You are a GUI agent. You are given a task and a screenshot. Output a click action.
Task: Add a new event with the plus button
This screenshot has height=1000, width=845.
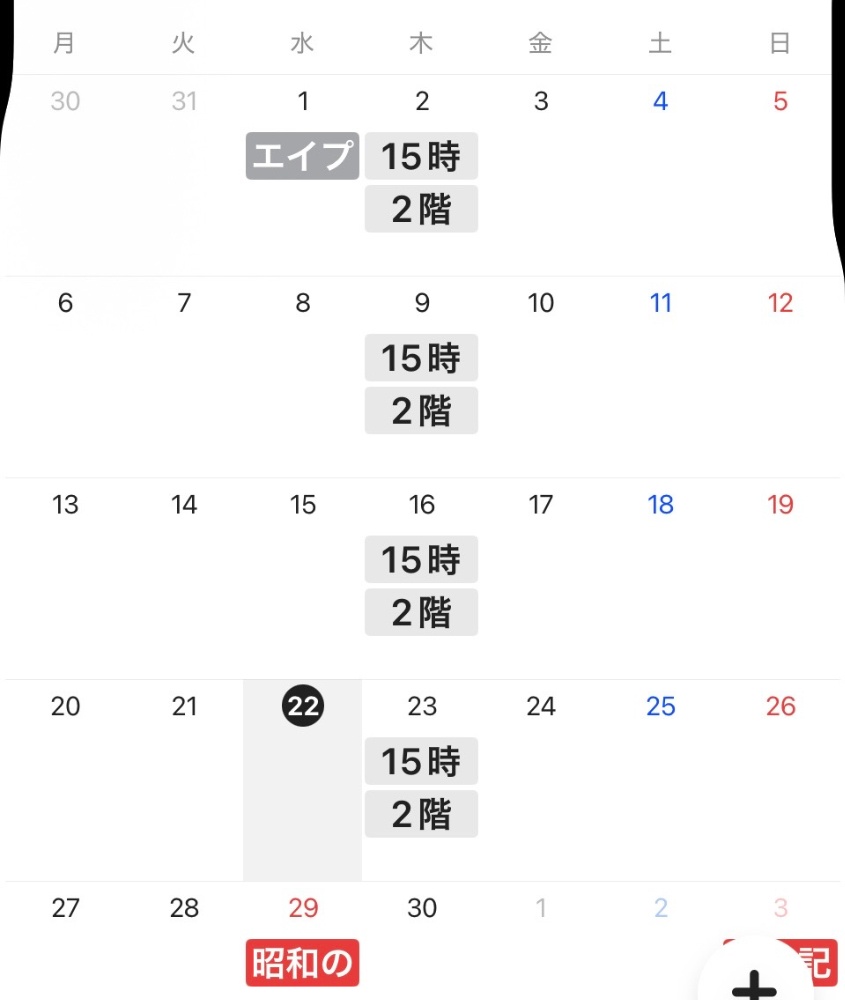click(x=756, y=980)
